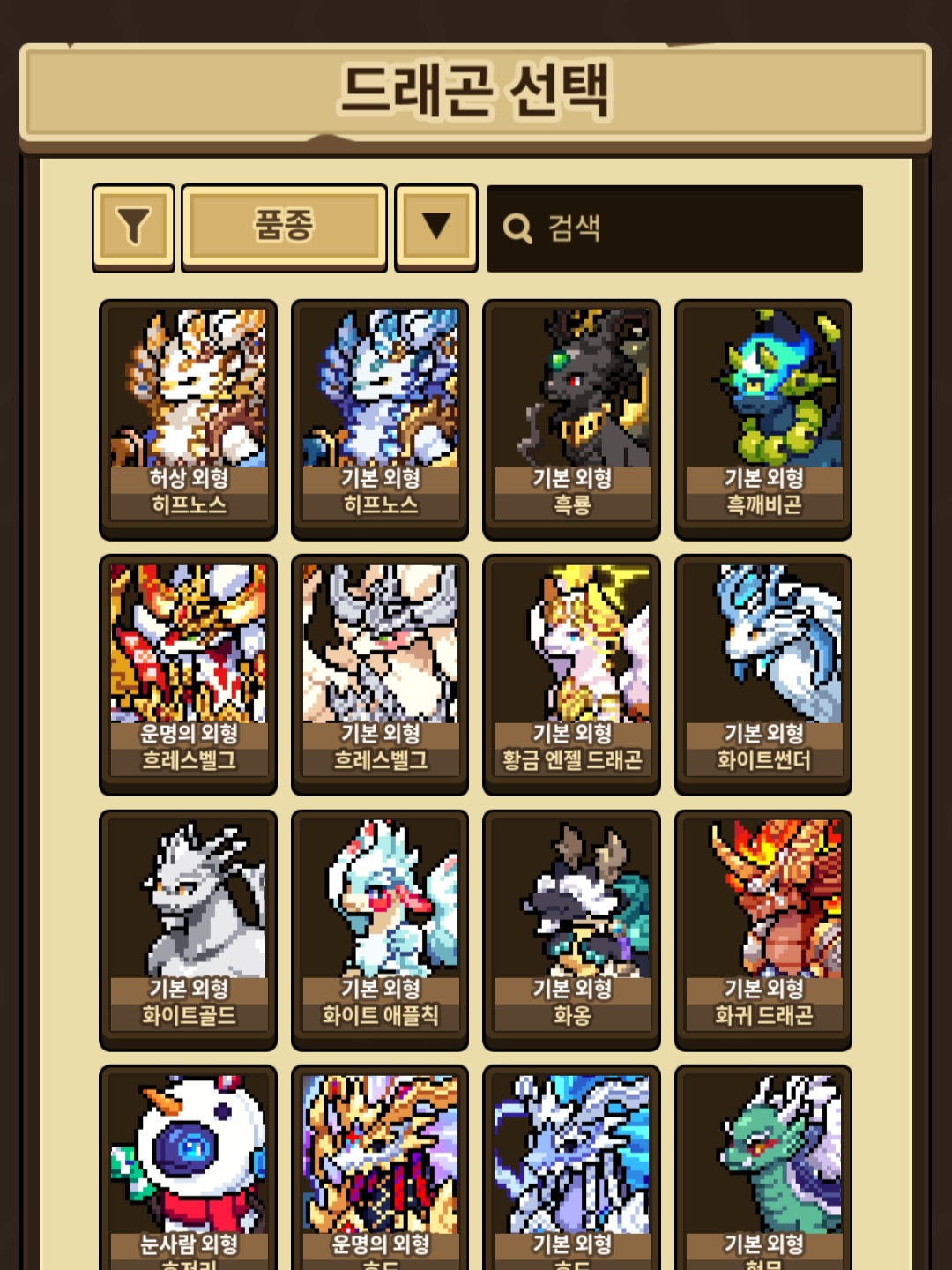Select 허상 외형 히프노스 dragon
Image resolution: width=952 pixels, height=1270 pixels.
click(x=188, y=419)
